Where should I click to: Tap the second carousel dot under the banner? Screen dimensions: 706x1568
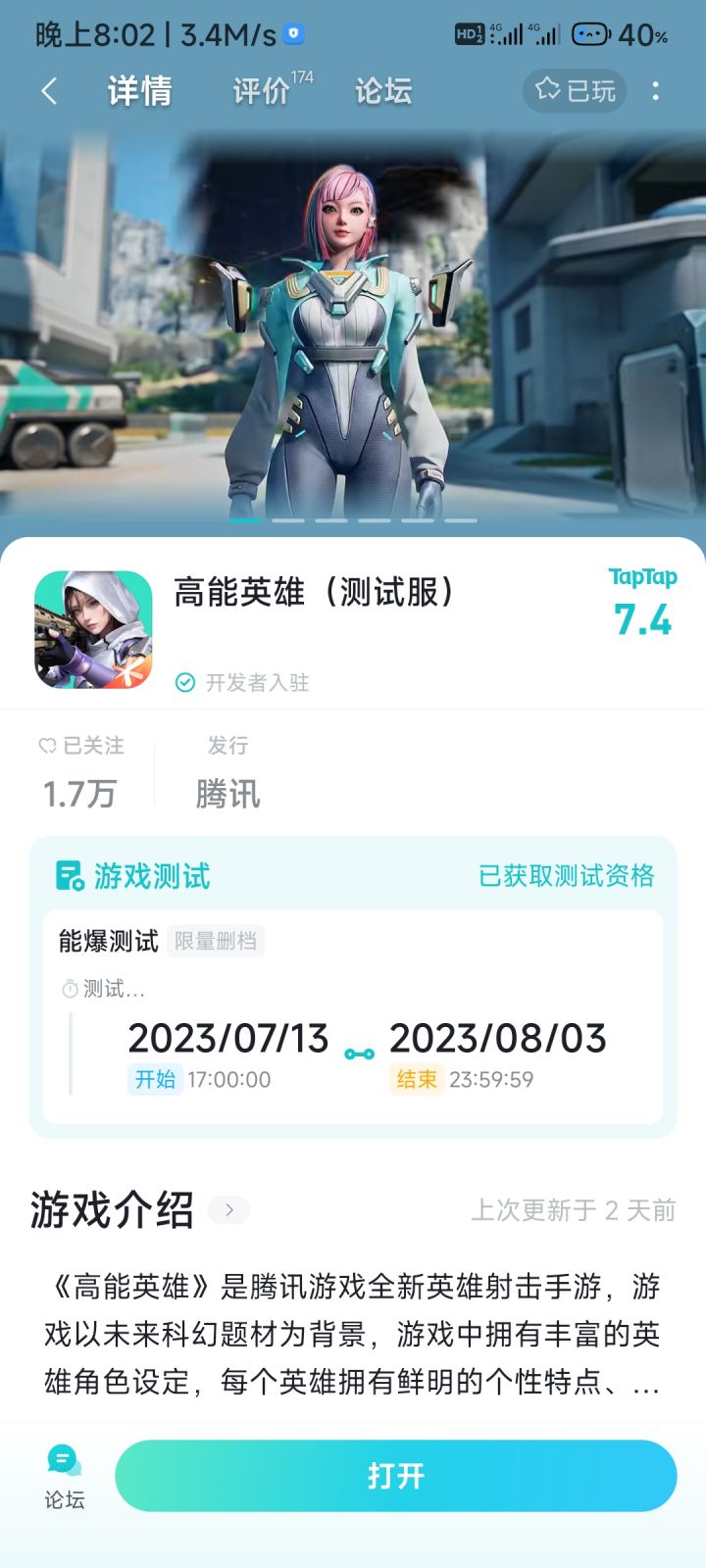(290, 521)
